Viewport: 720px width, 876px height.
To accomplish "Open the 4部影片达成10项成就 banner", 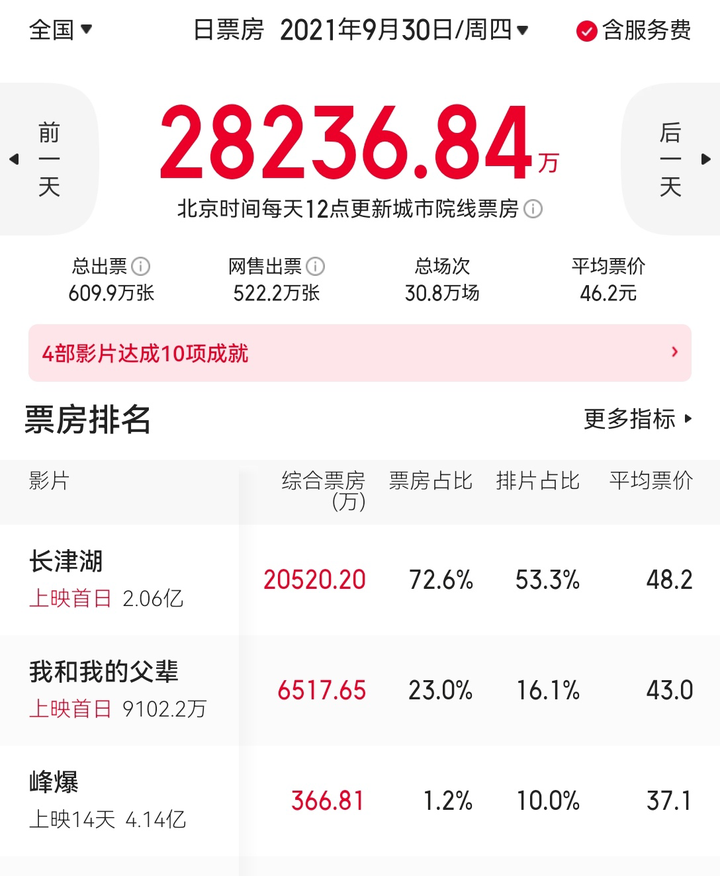I will click(x=360, y=353).
